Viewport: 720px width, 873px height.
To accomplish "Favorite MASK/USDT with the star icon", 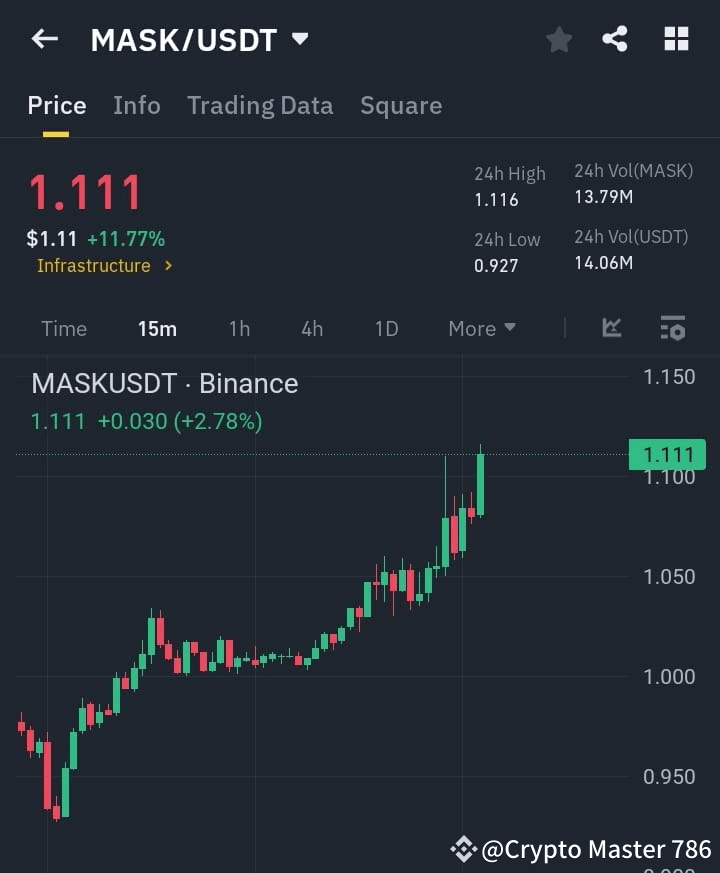I will coord(558,39).
